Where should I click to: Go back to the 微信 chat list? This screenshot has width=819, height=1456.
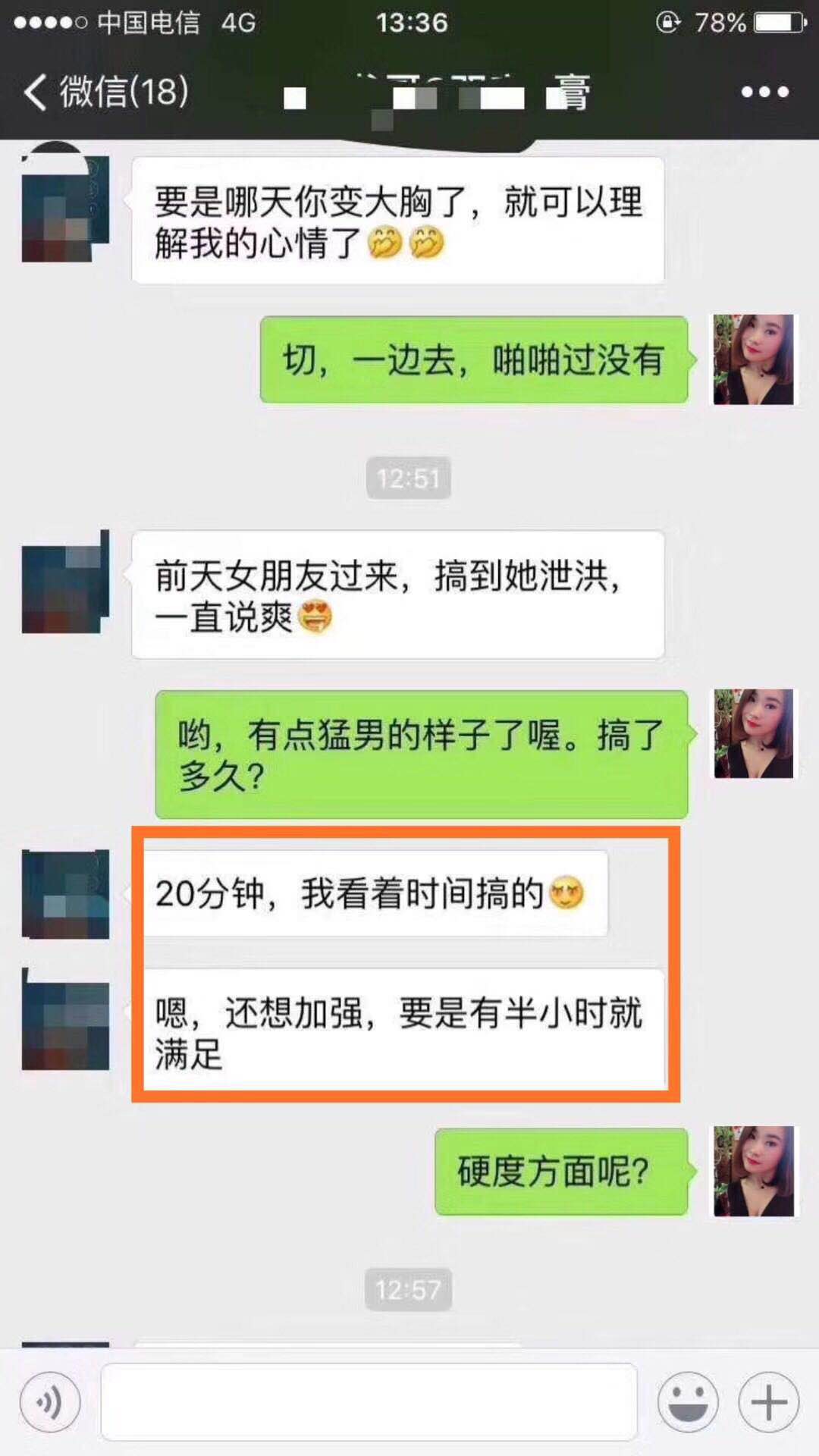tap(106, 93)
